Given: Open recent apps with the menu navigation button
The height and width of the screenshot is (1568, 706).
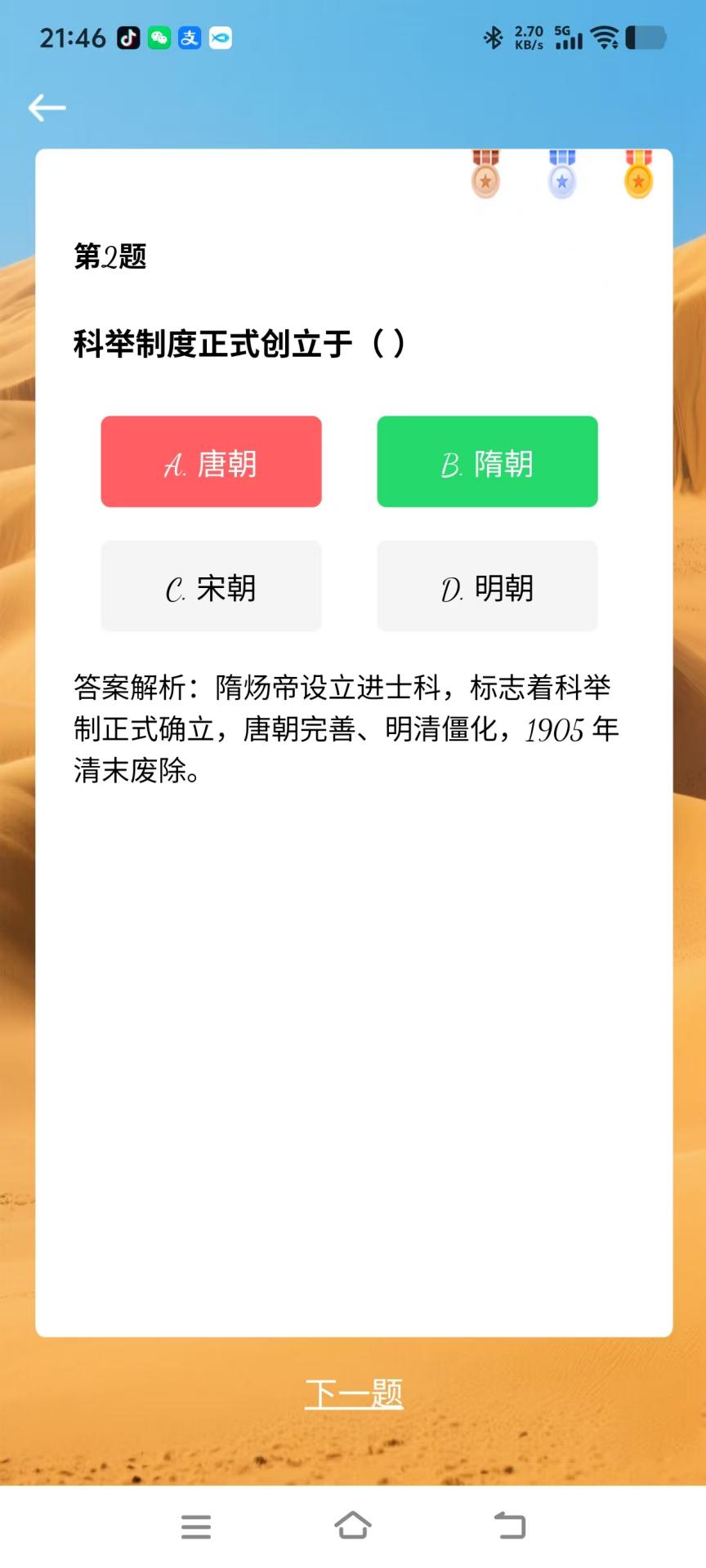Looking at the screenshot, I should (x=195, y=1526).
